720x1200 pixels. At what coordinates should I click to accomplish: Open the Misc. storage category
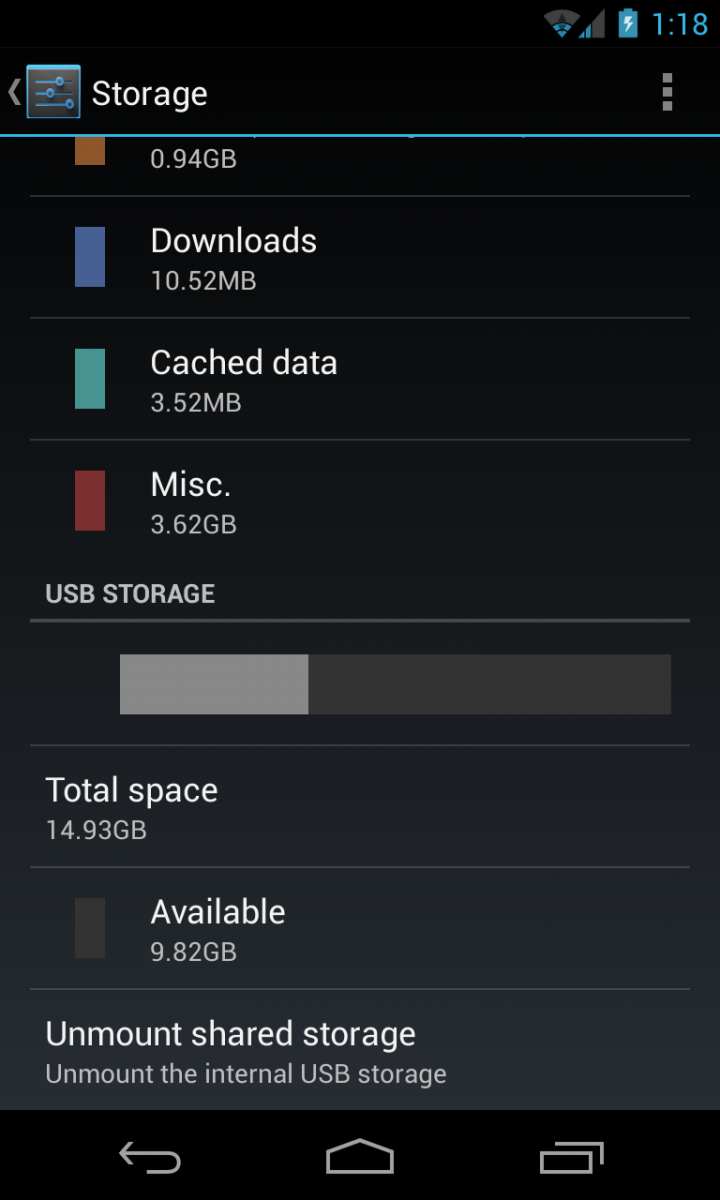click(360, 501)
